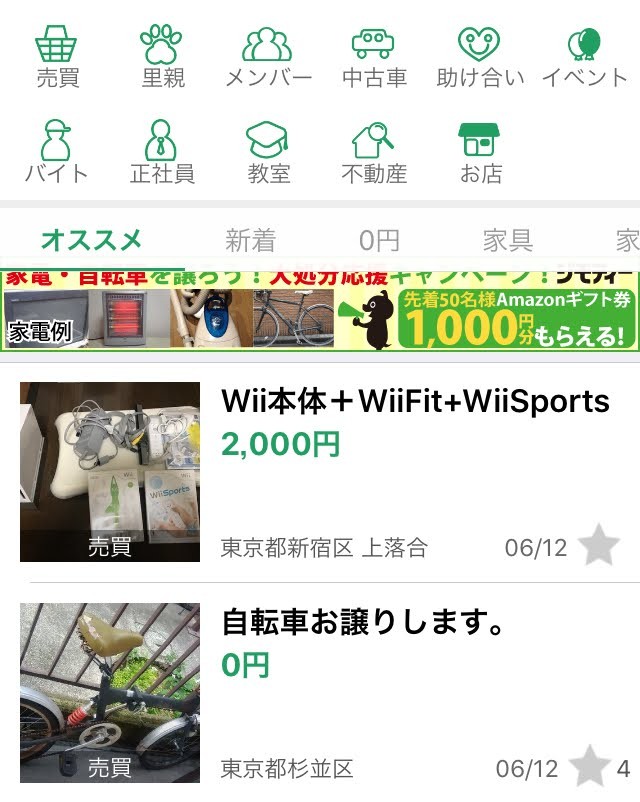Image resolution: width=640 pixels, height=802 pixels.
Task: Browse 正社員 full-time job listings
Action: [x=163, y=152]
